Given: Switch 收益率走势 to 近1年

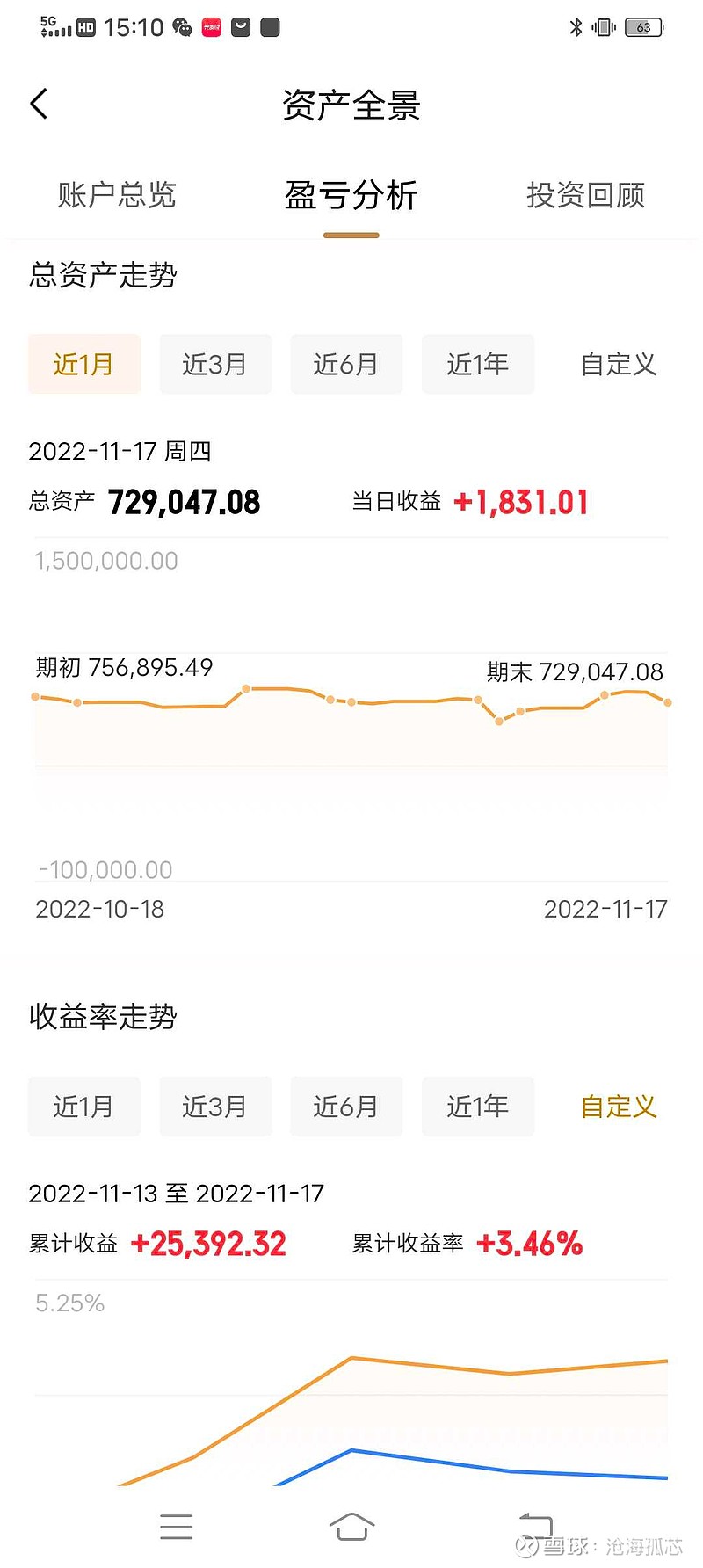Looking at the screenshot, I should [478, 1107].
